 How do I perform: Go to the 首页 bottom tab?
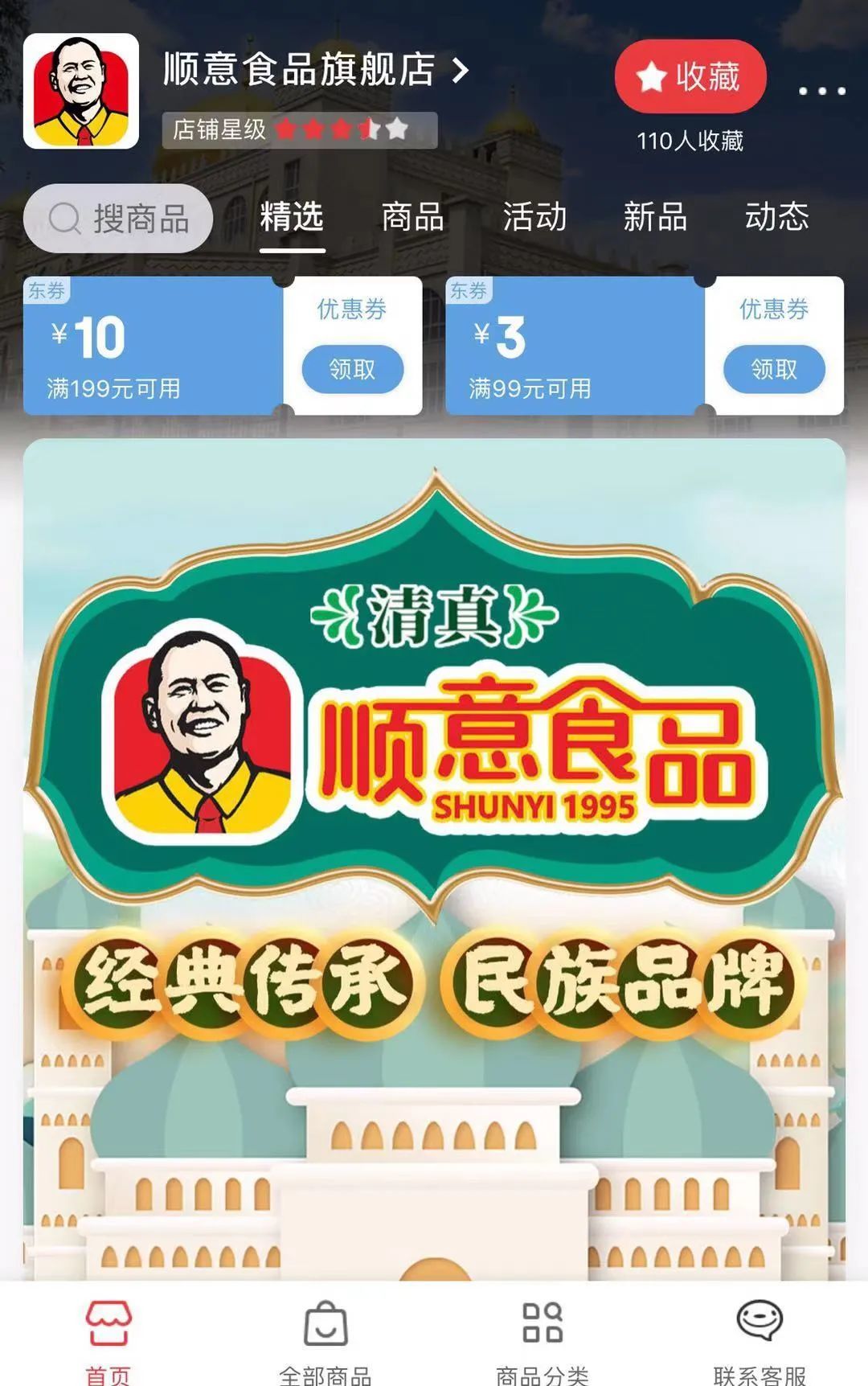pos(108,1339)
